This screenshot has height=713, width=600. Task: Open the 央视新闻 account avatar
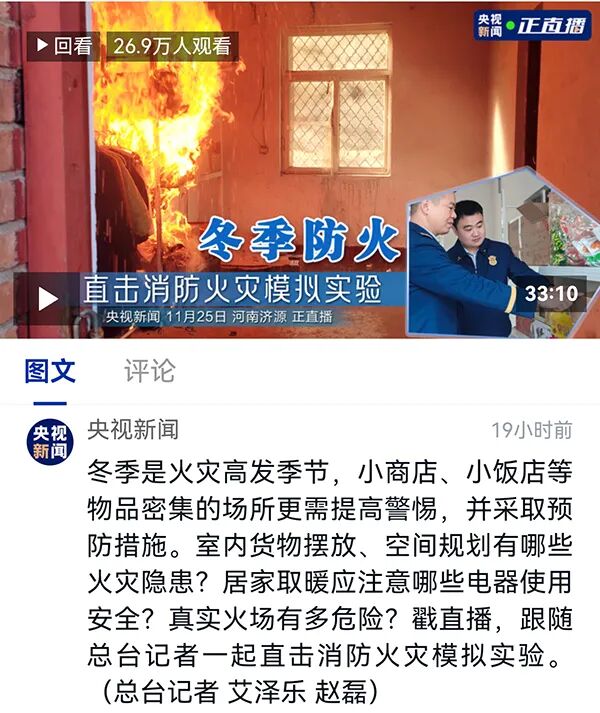pos(50,441)
